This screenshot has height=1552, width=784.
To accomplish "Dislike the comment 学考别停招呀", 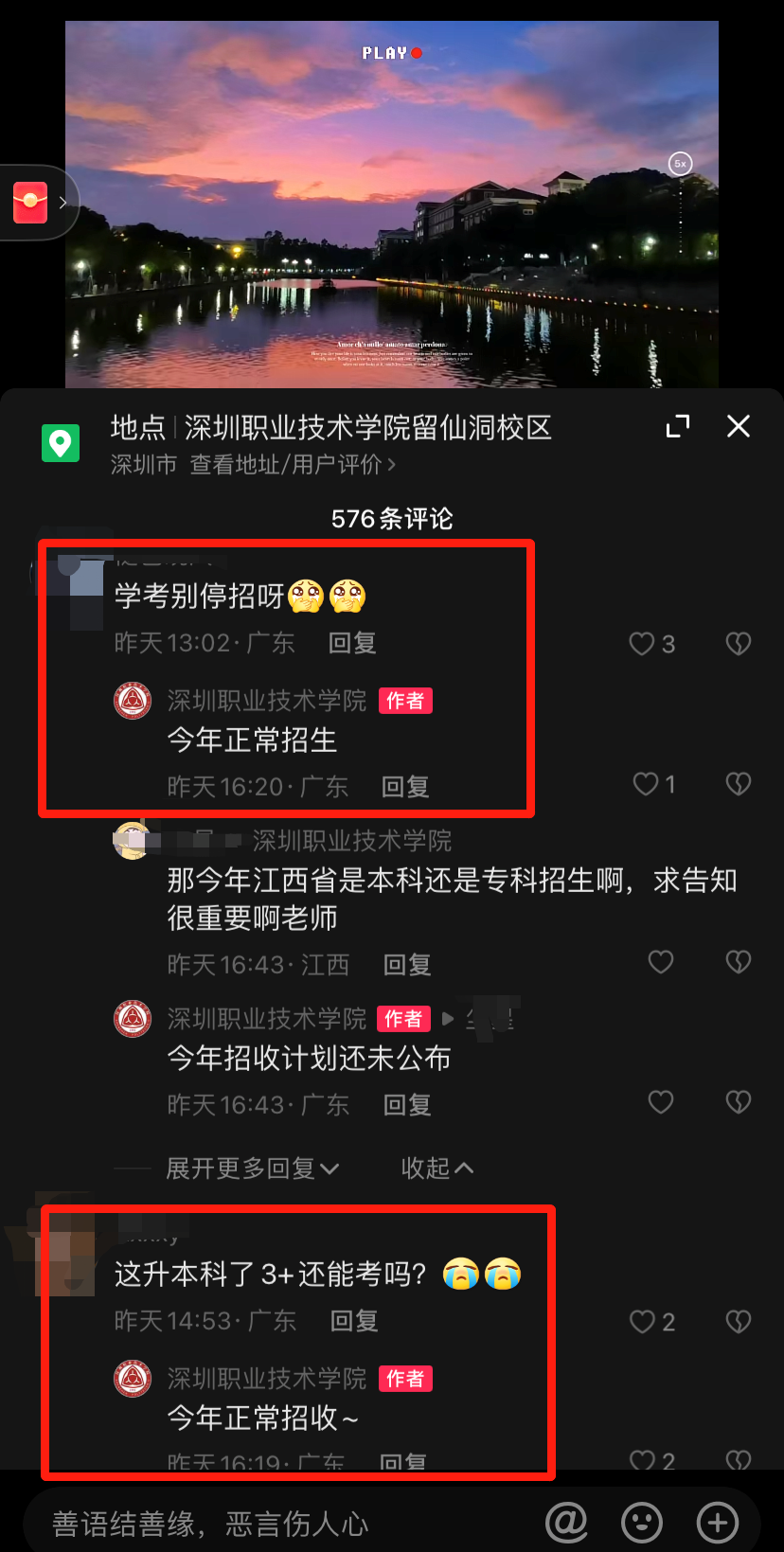I will click(738, 644).
